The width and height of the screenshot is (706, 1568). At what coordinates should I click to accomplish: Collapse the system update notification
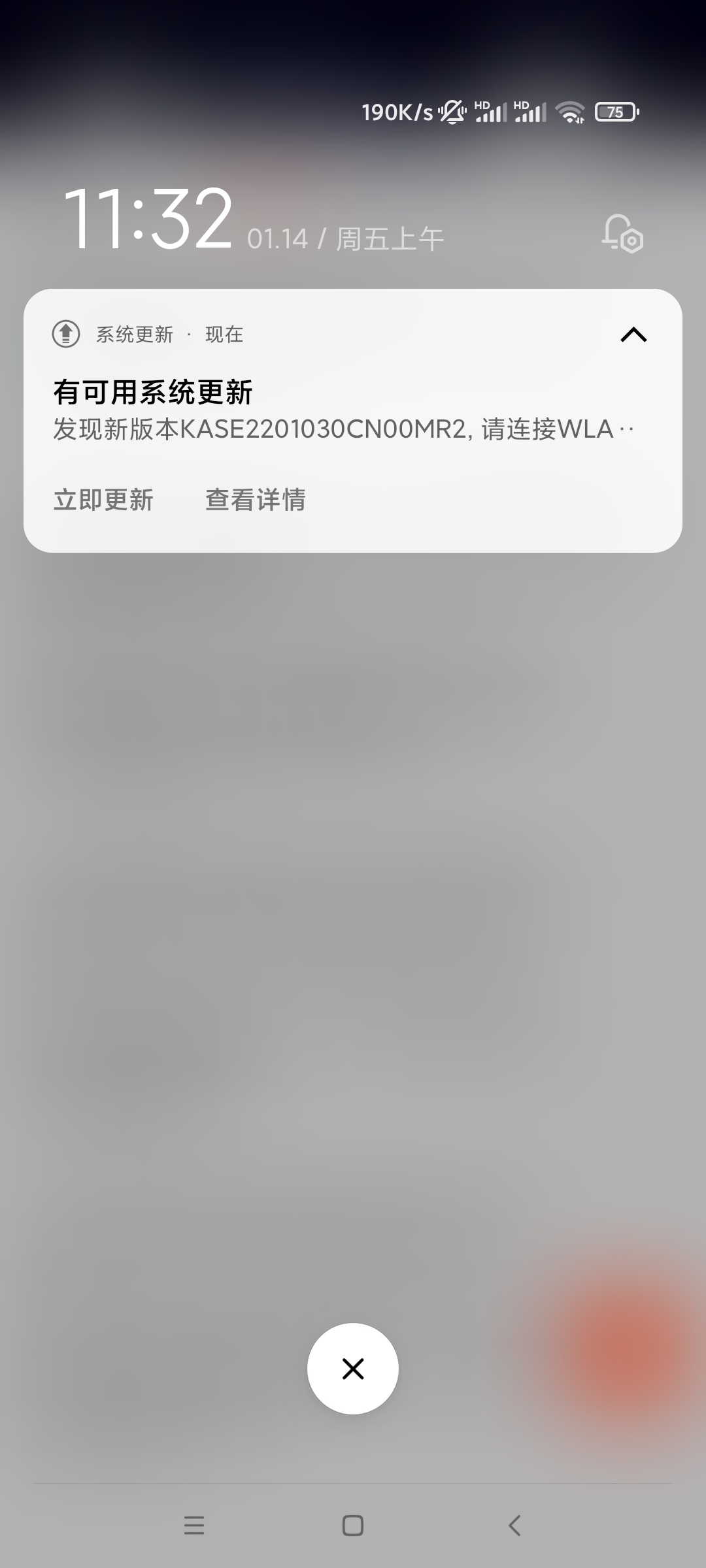(633, 335)
